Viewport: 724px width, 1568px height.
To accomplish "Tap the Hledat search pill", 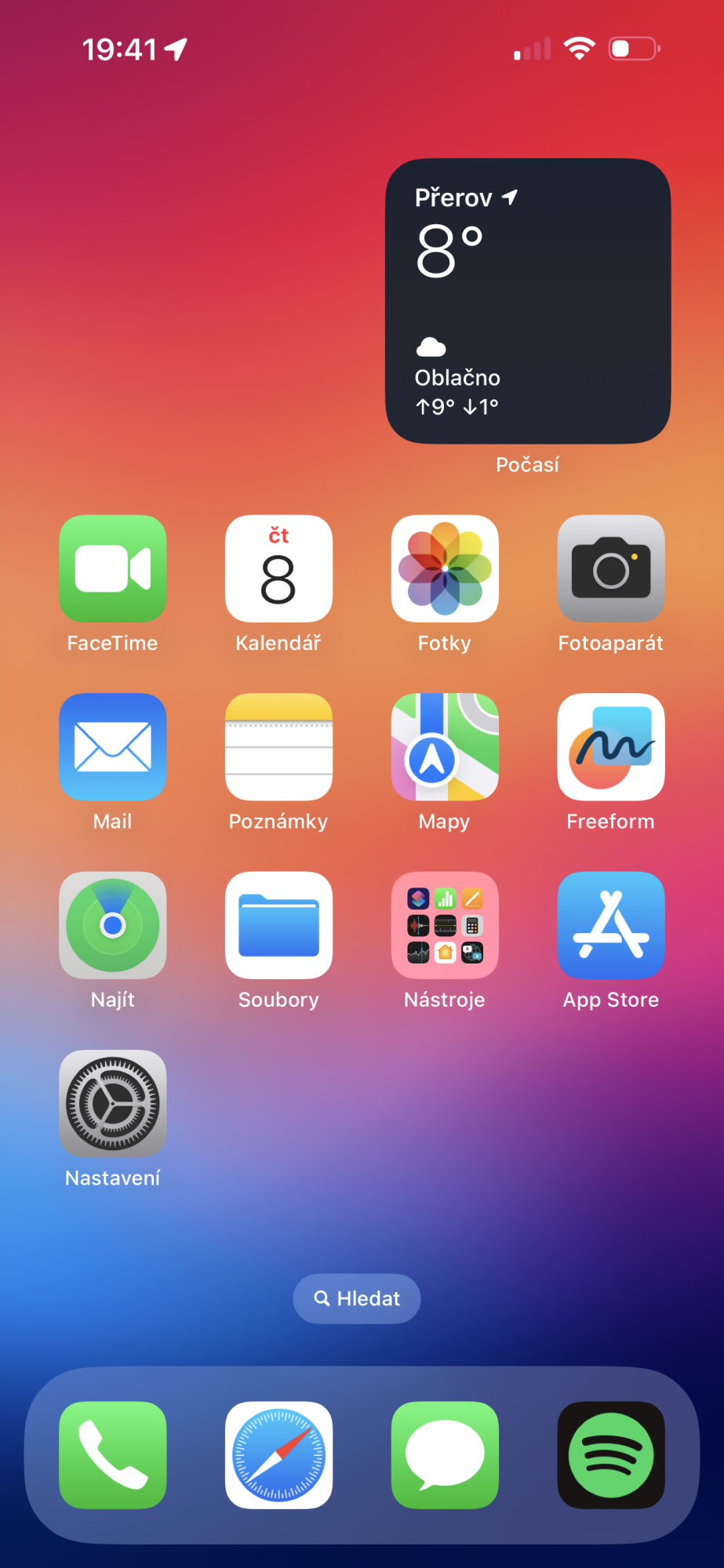I will point(357,1298).
